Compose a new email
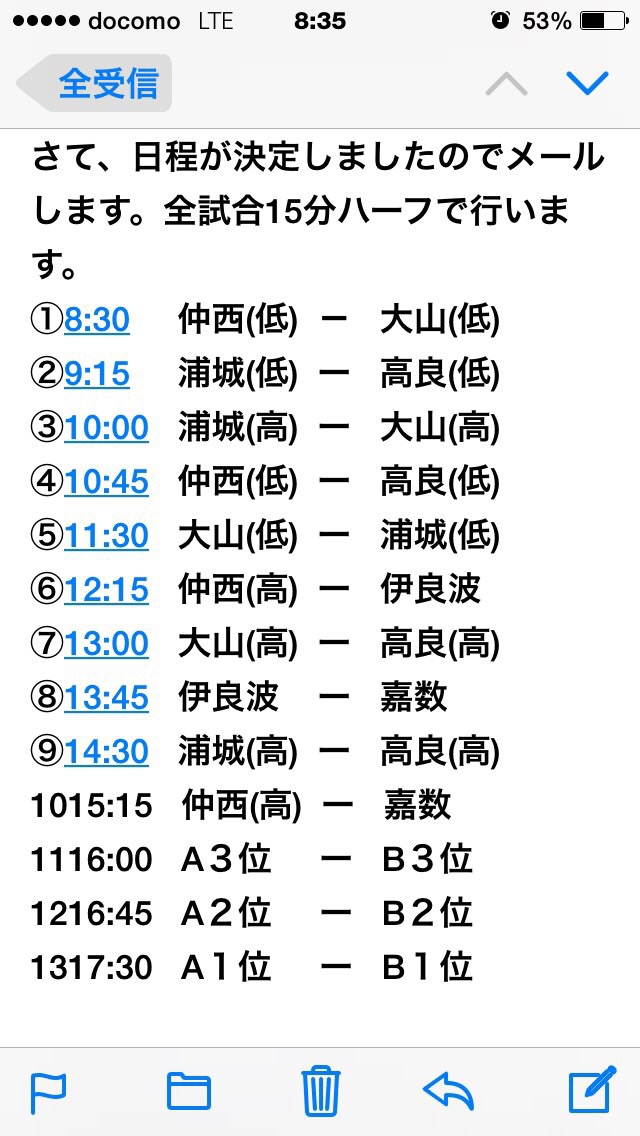The width and height of the screenshot is (640, 1136). click(x=592, y=1090)
